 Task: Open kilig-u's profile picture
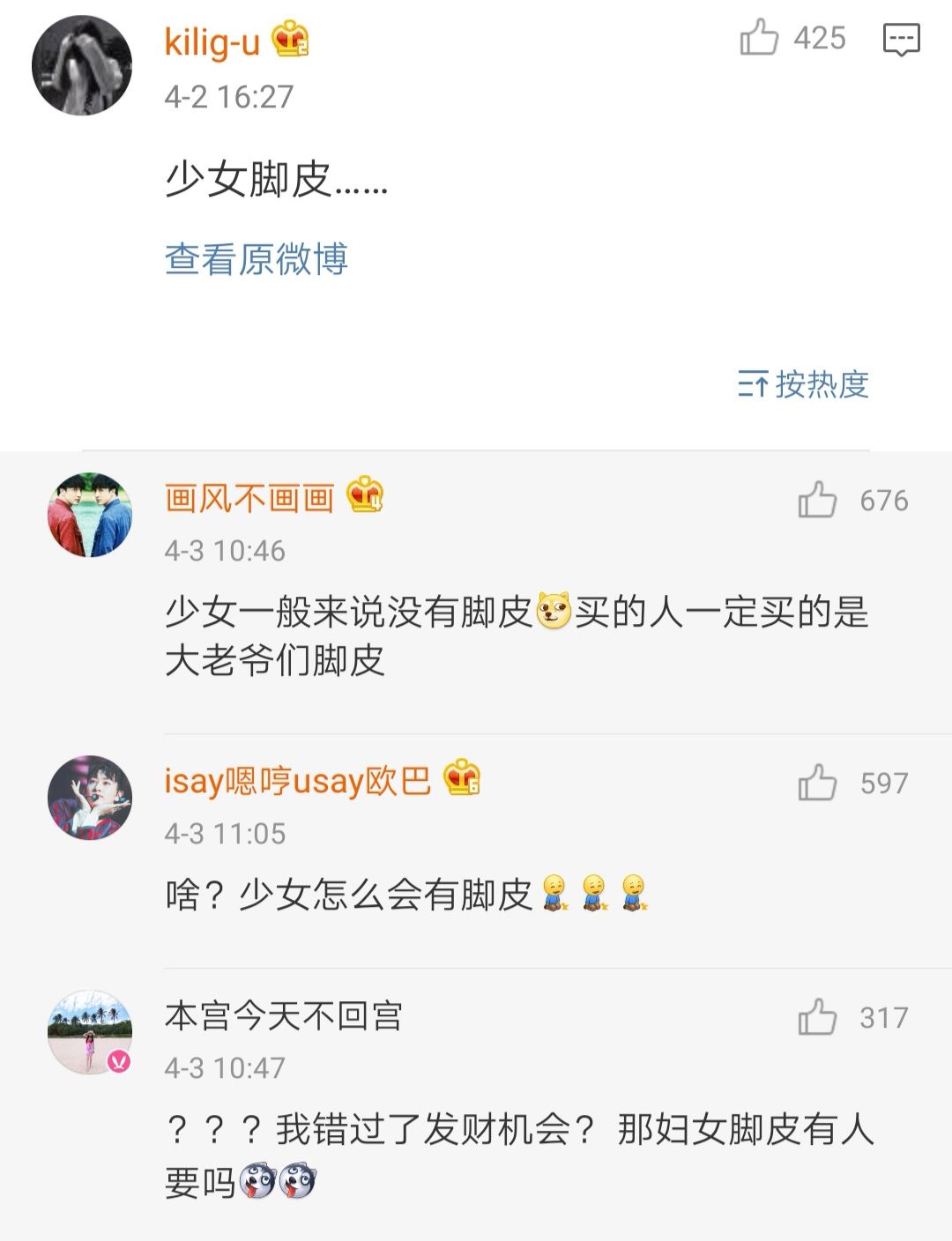click(82, 65)
